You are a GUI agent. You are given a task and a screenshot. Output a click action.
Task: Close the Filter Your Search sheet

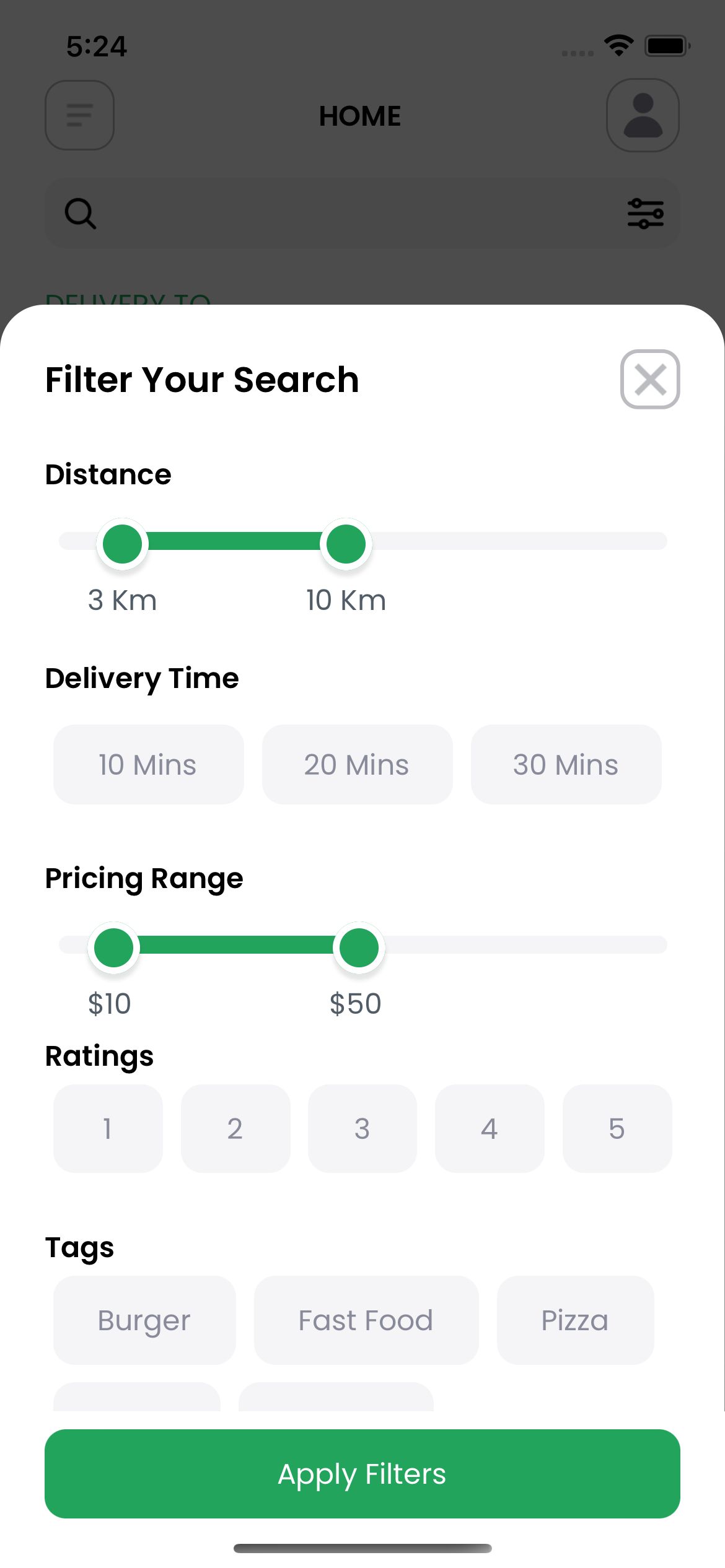pyautogui.click(x=650, y=379)
